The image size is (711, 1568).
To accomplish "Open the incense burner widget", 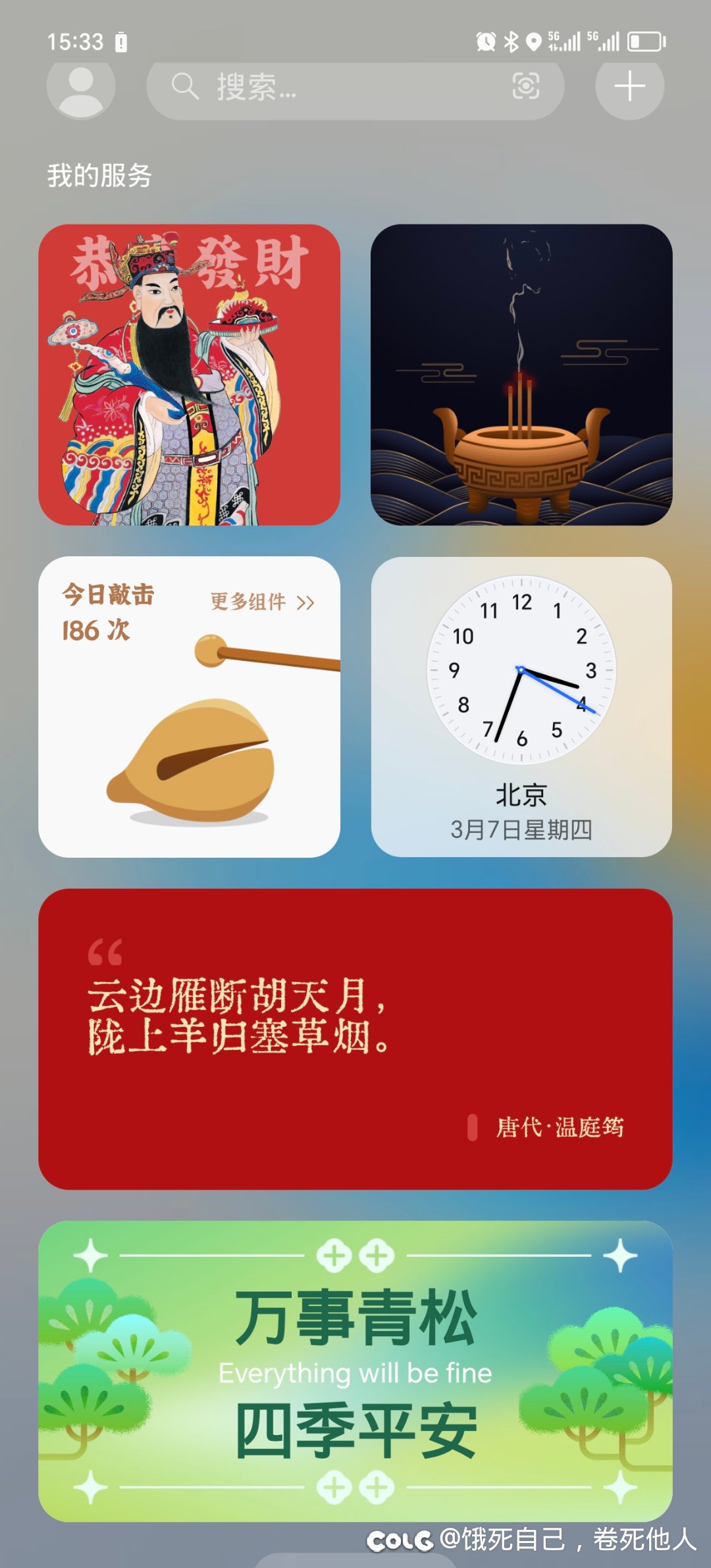I will pyautogui.click(x=521, y=375).
